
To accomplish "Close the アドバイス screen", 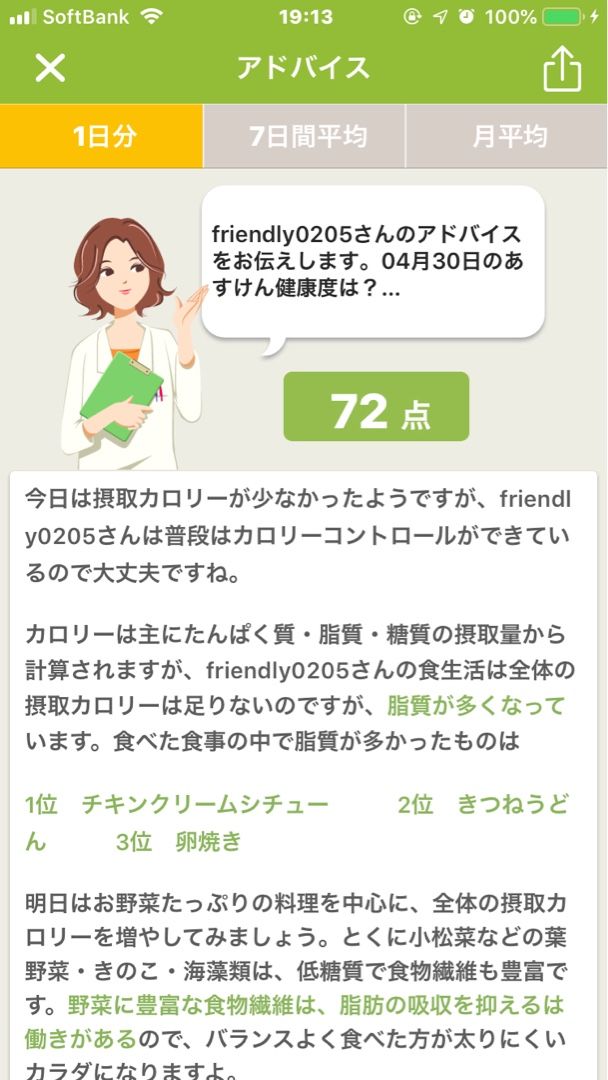I will pos(50,68).
